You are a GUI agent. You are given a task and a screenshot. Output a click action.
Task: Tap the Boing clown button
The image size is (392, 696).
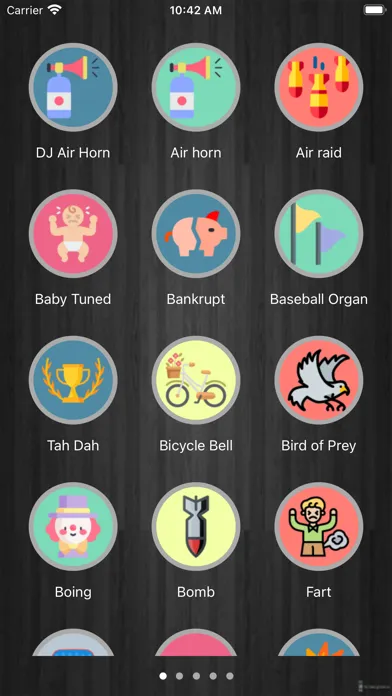[73, 526]
